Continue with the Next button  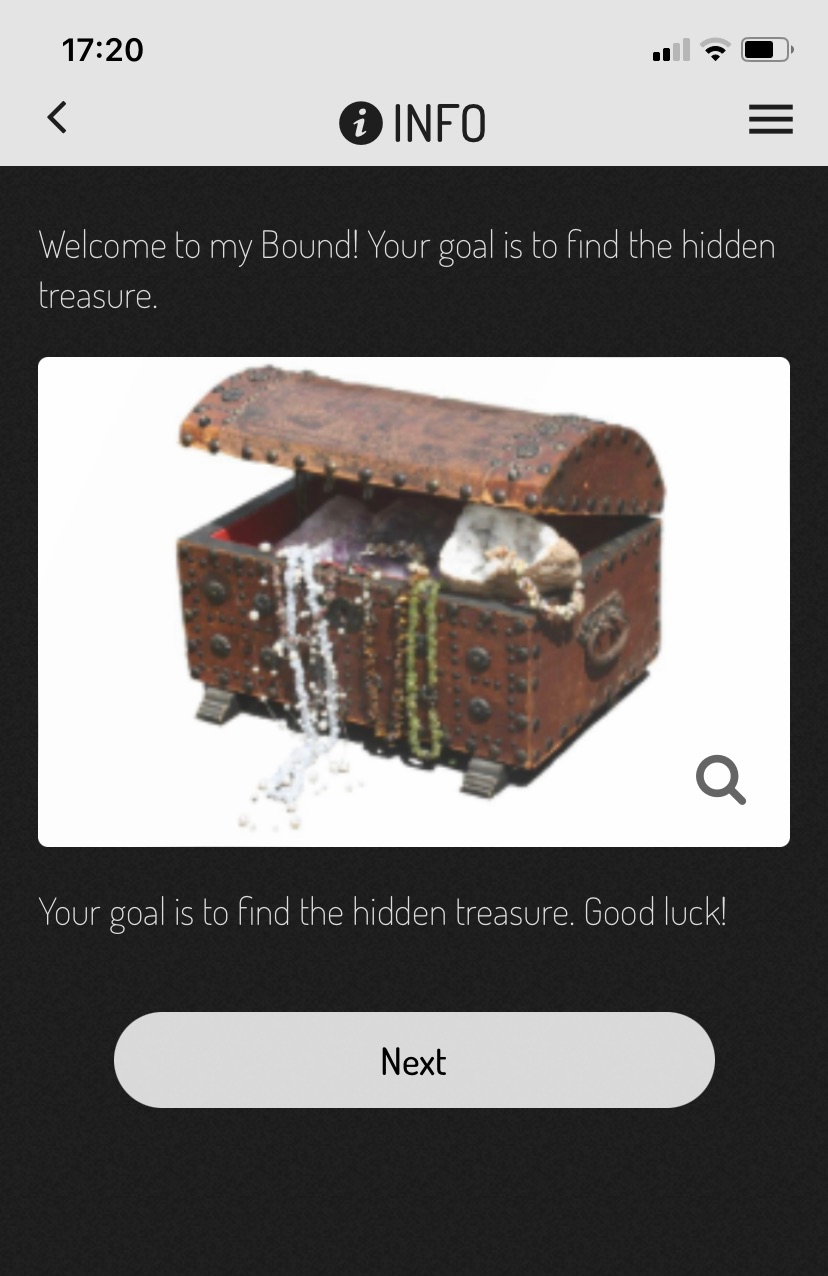click(x=414, y=1060)
